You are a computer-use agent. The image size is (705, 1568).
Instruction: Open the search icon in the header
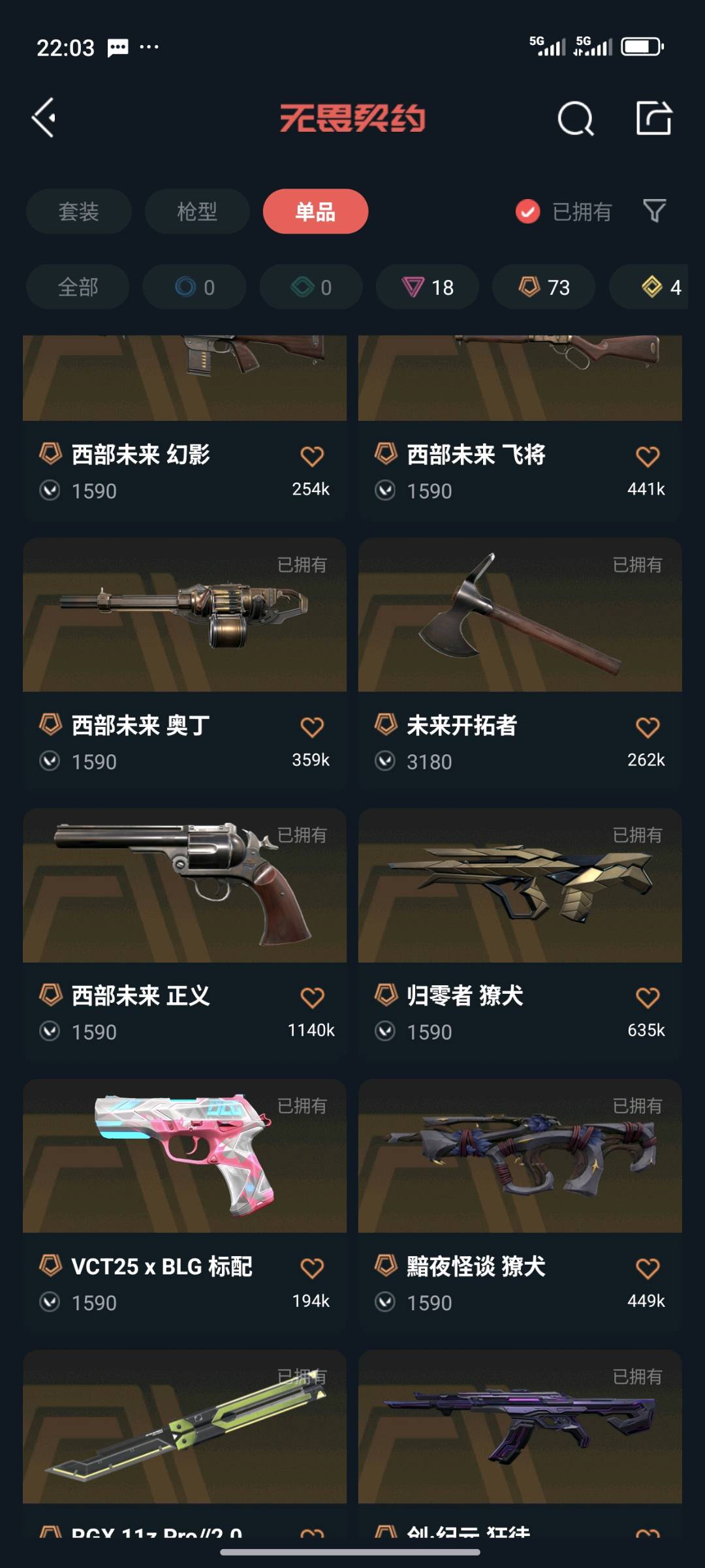coord(576,118)
